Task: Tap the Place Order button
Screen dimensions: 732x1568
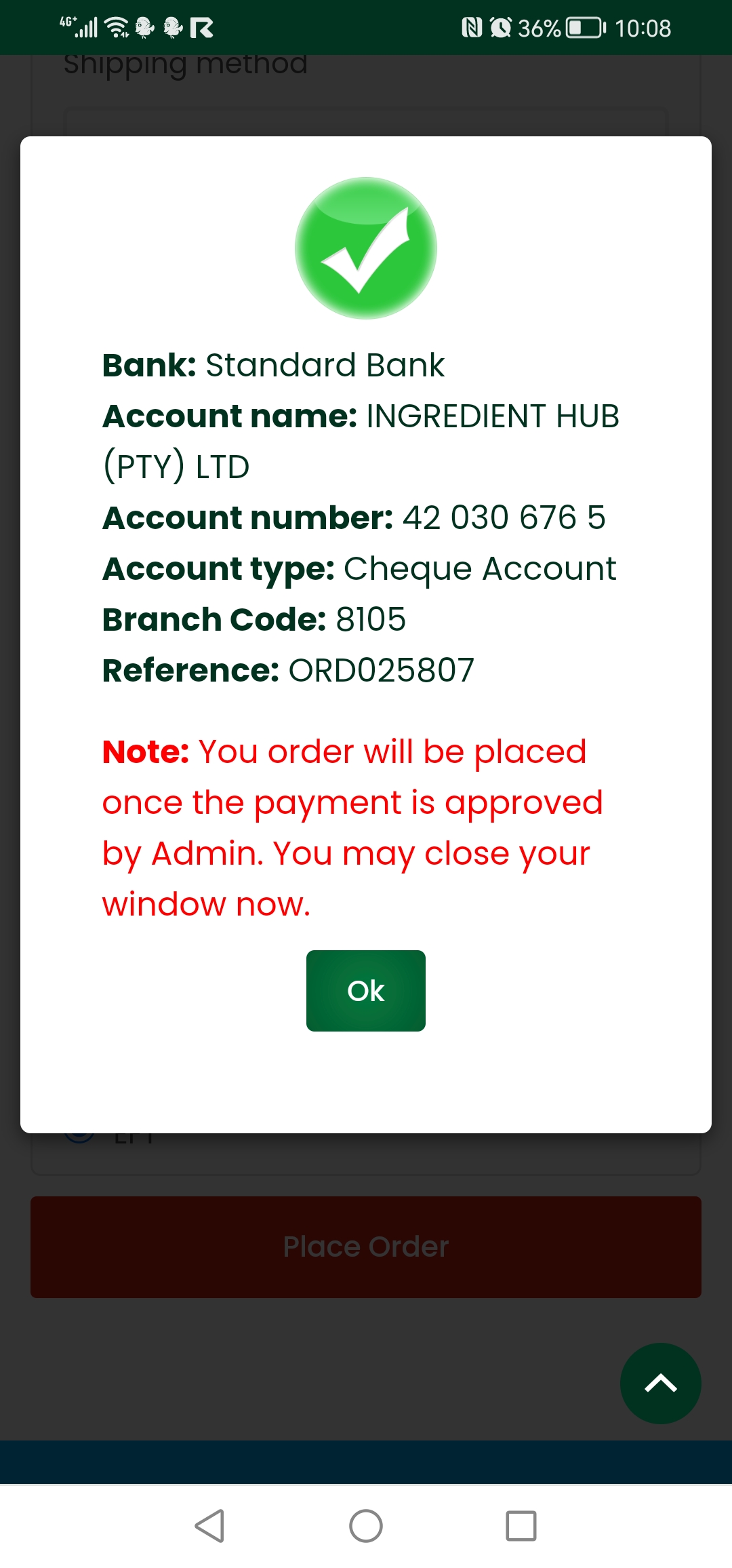Action: click(366, 1247)
